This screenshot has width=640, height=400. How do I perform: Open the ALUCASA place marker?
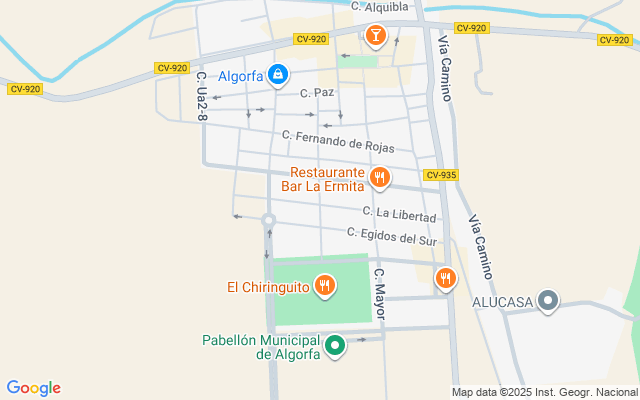pyautogui.click(x=547, y=300)
